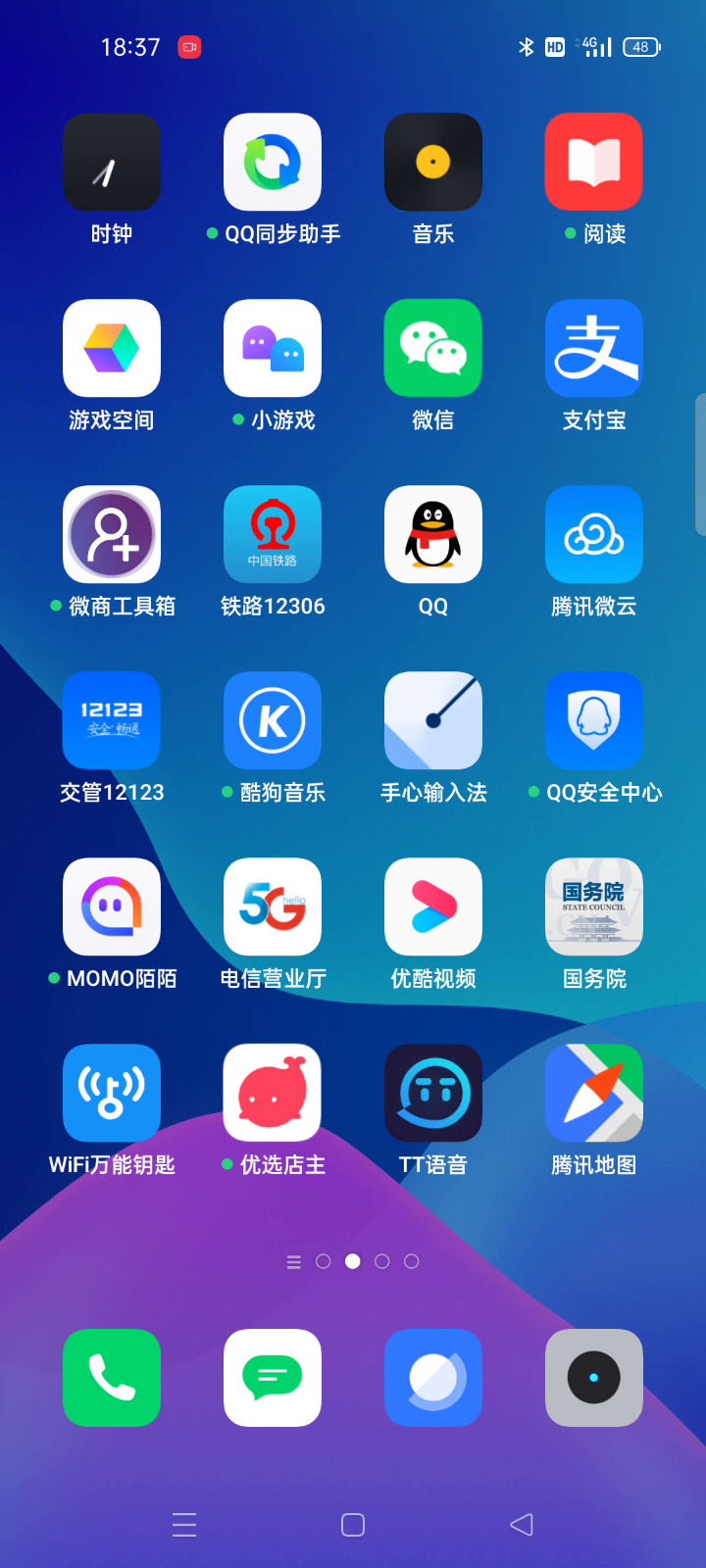Image resolution: width=706 pixels, height=1568 pixels.
Task: Start WiFi万能钥匙 app
Action: click(x=111, y=1093)
